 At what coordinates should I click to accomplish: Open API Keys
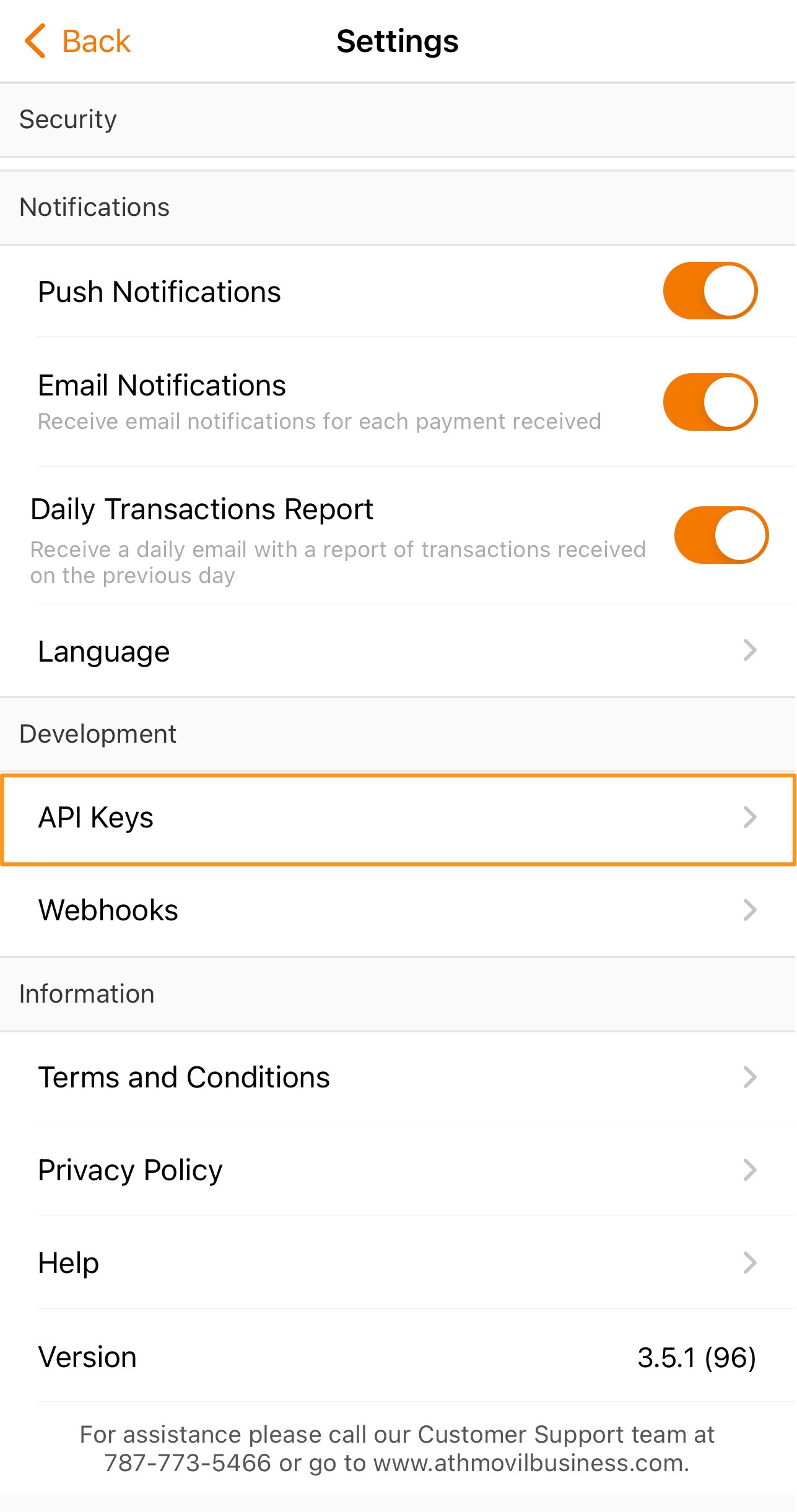click(x=398, y=818)
